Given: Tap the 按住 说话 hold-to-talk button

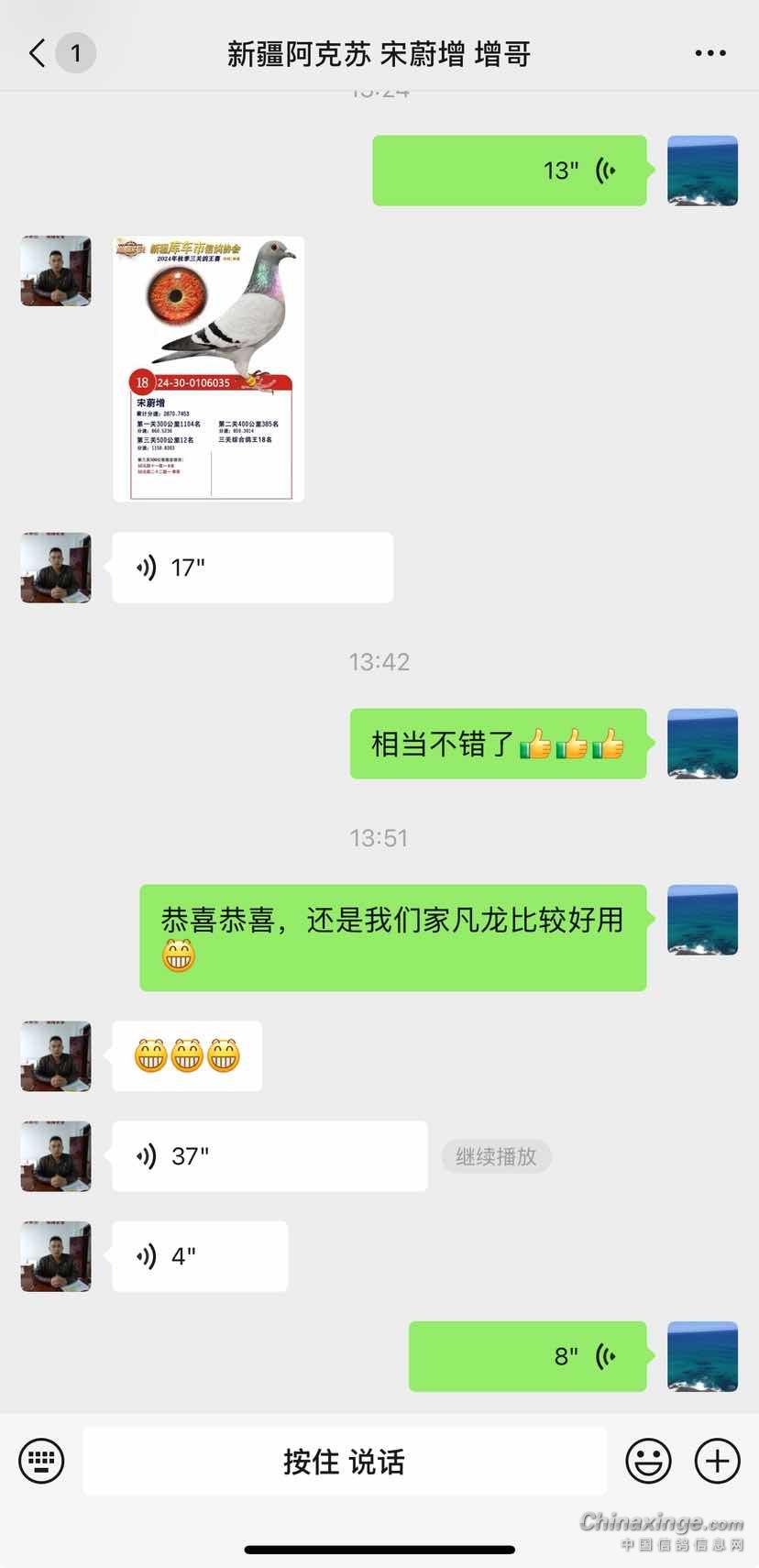Looking at the screenshot, I should (x=345, y=1461).
